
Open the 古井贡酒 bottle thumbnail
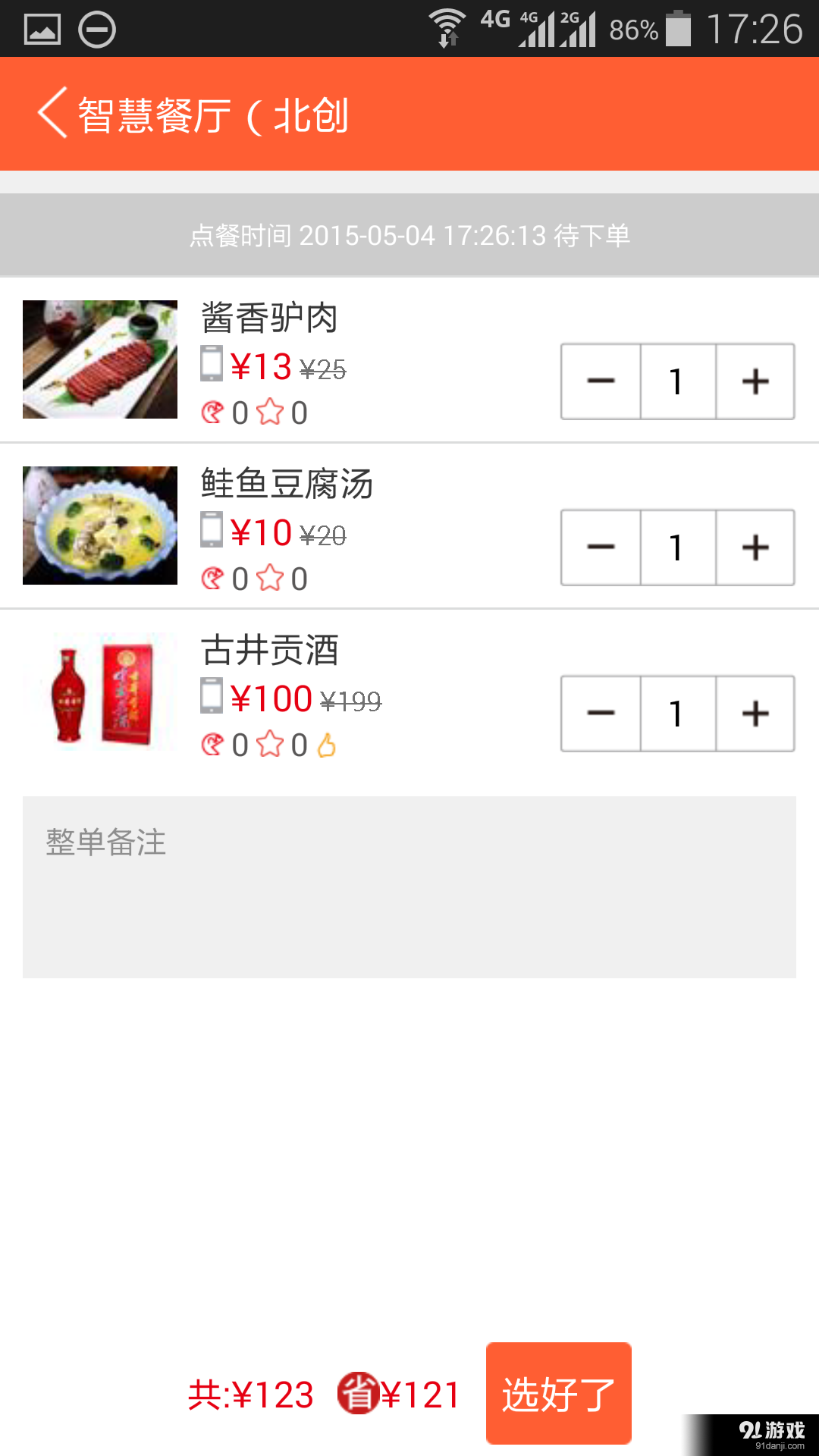click(99, 692)
